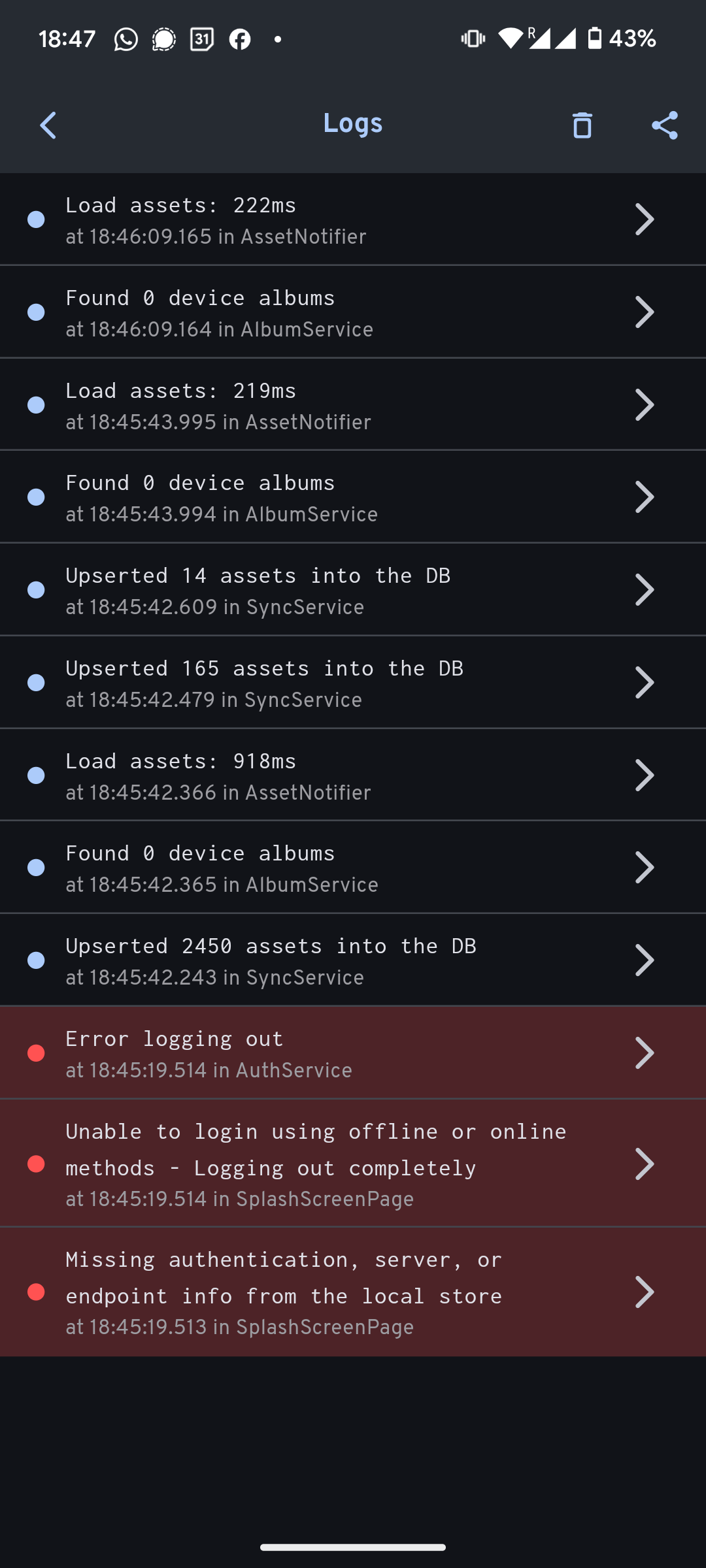View details of 'Error logging out' error
Image resolution: width=706 pixels, height=1568 pixels.
(x=353, y=1053)
